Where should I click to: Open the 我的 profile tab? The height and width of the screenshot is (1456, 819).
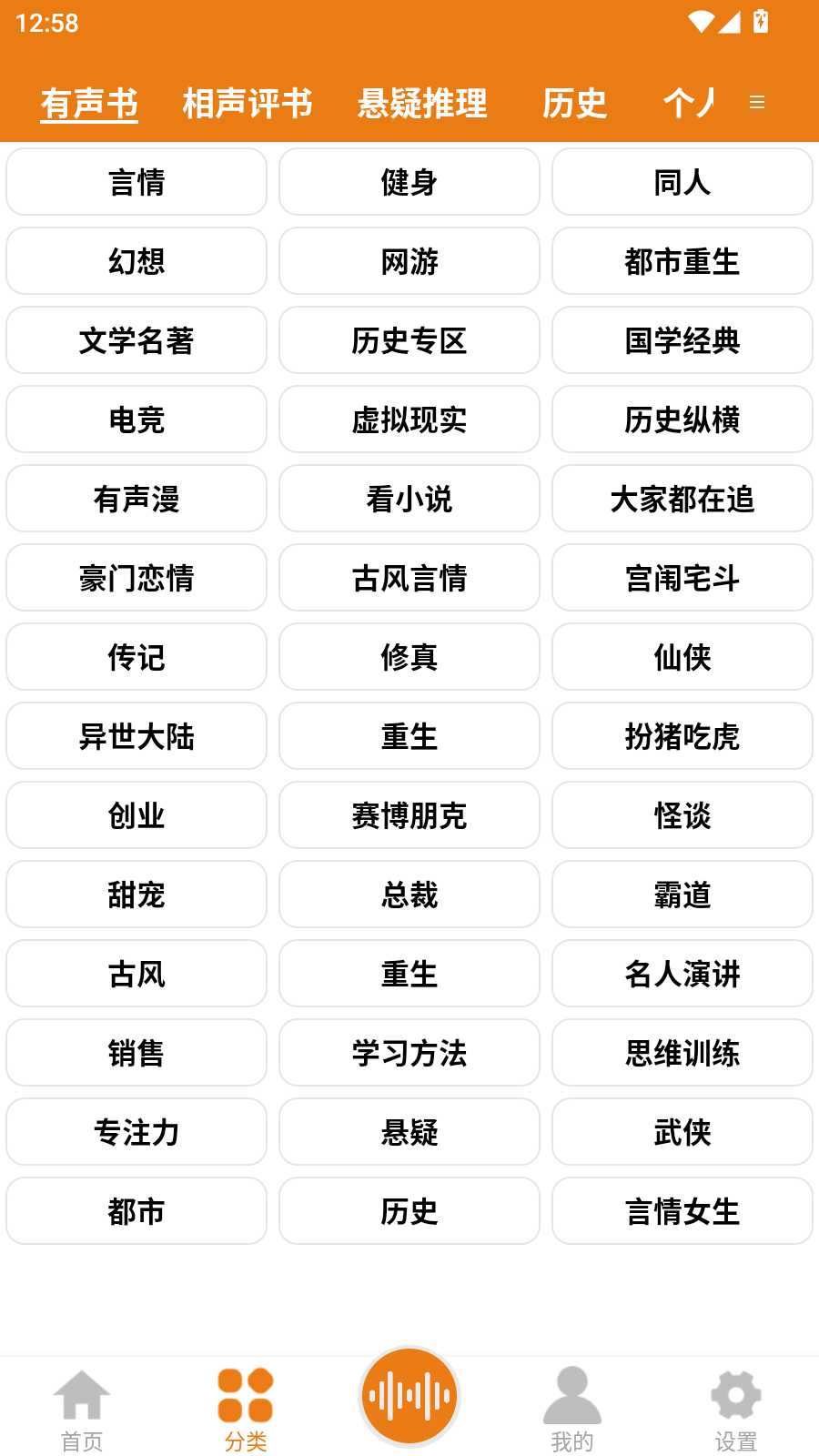[x=572, y=1407]
